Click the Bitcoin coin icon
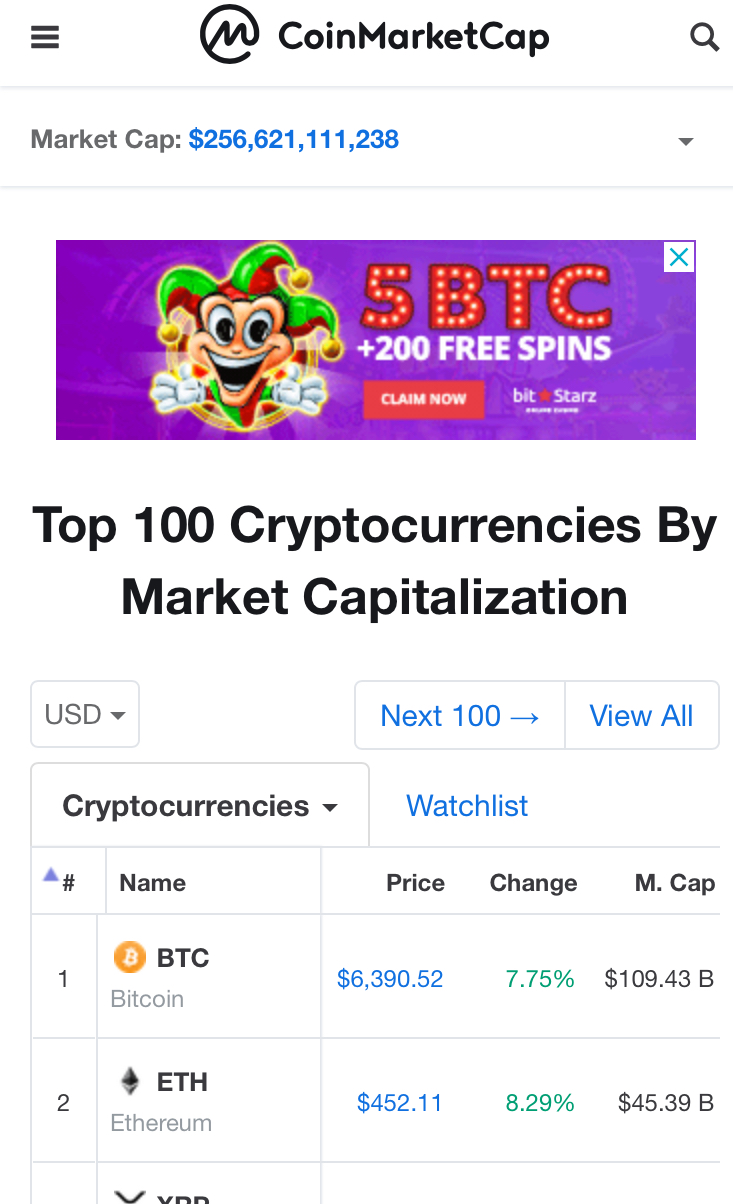 tap(129, 957)
